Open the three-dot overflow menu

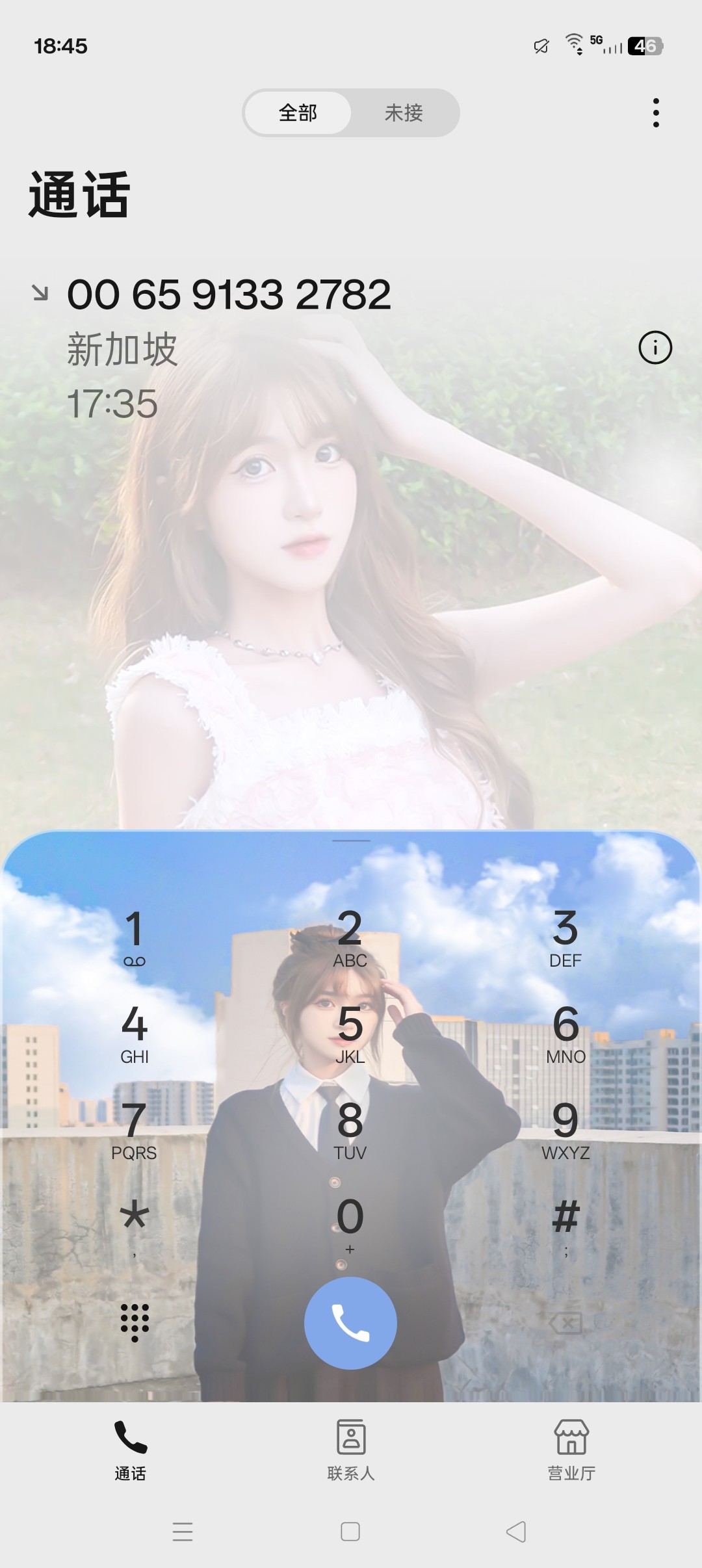coord(656,112)
